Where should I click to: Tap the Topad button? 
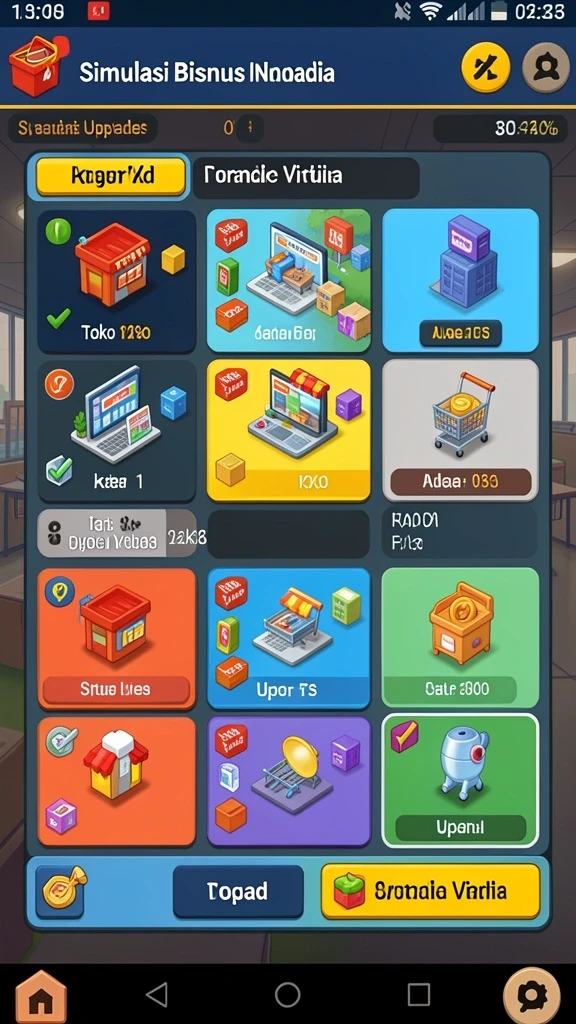pyautogui.click(x=238, y=891)
